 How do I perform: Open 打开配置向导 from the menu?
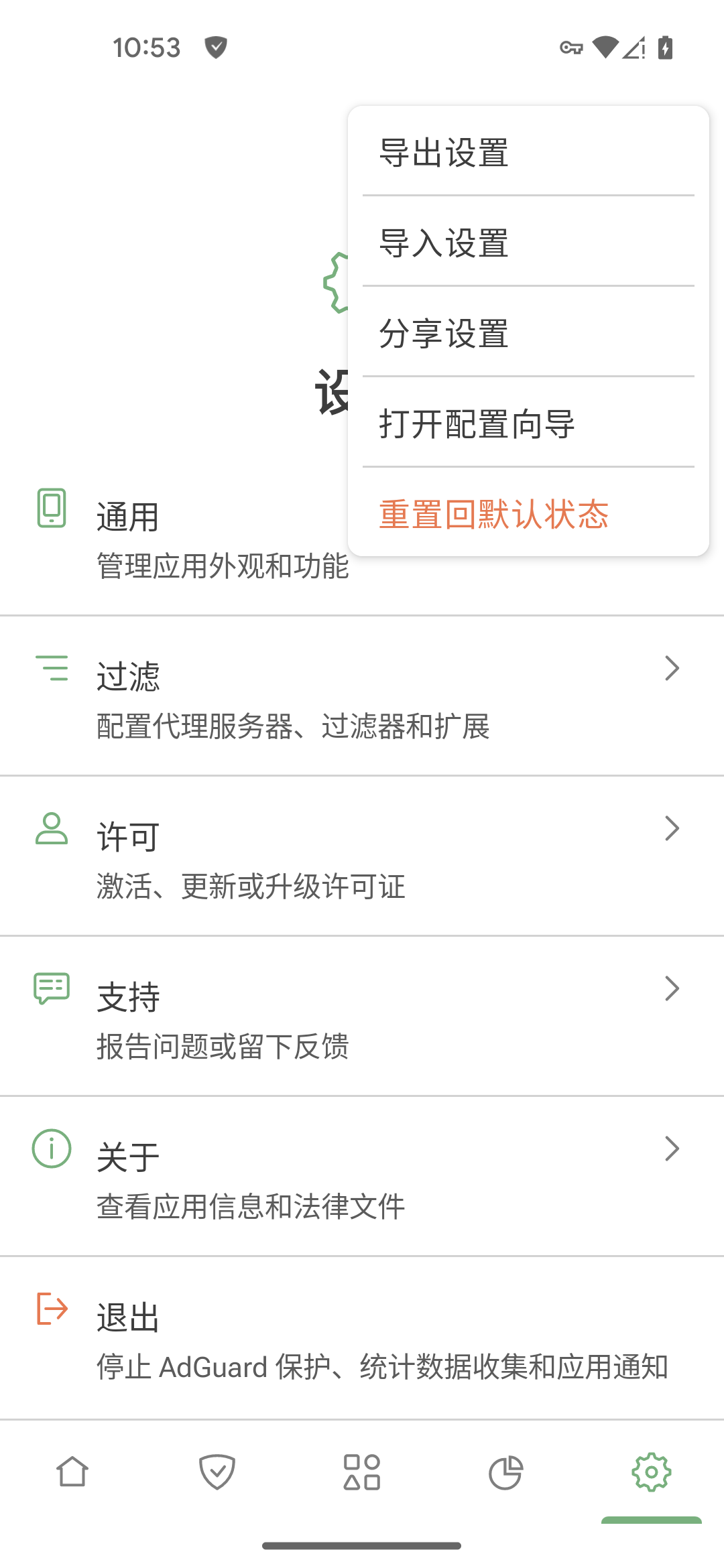click(528, 423)
